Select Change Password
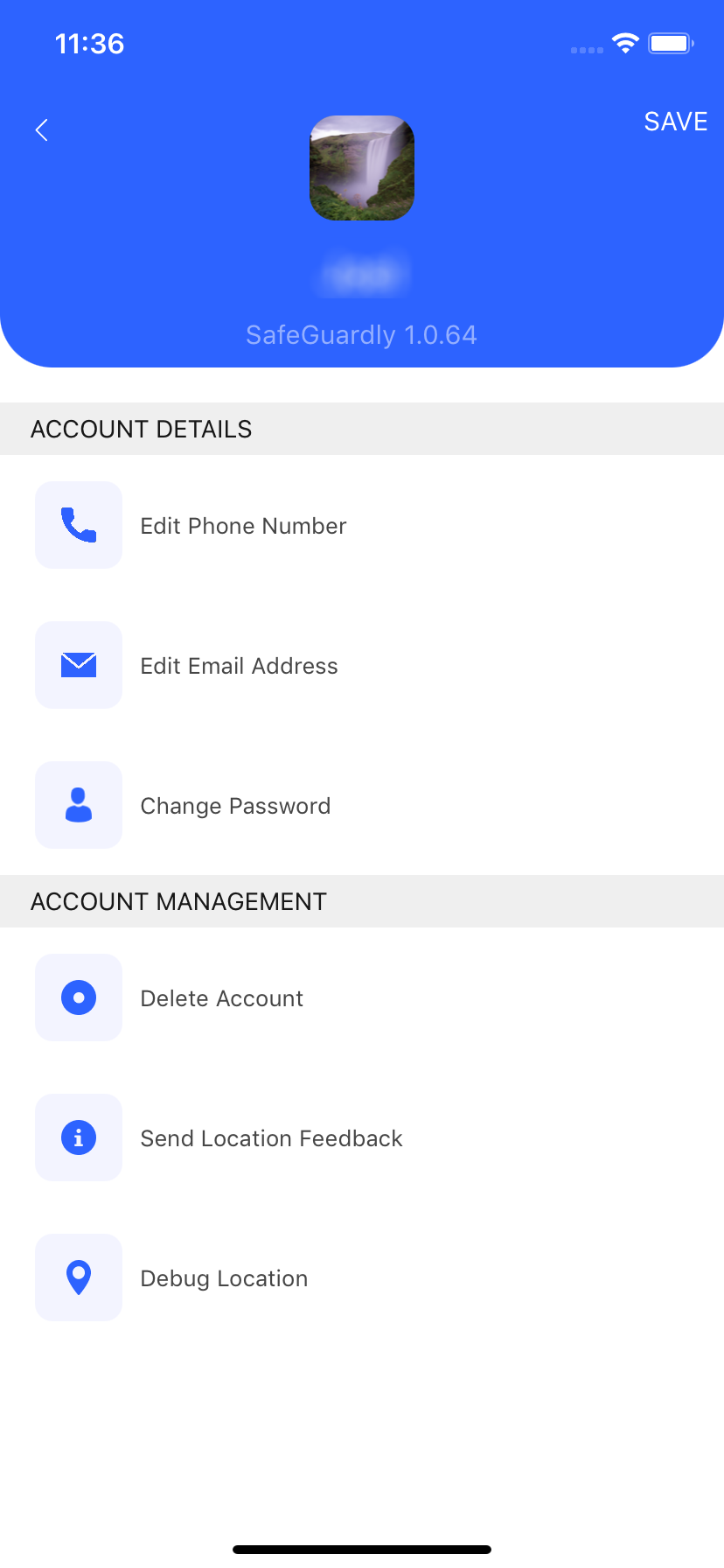This screenshot has height=1568, width=724. (362, 805)
